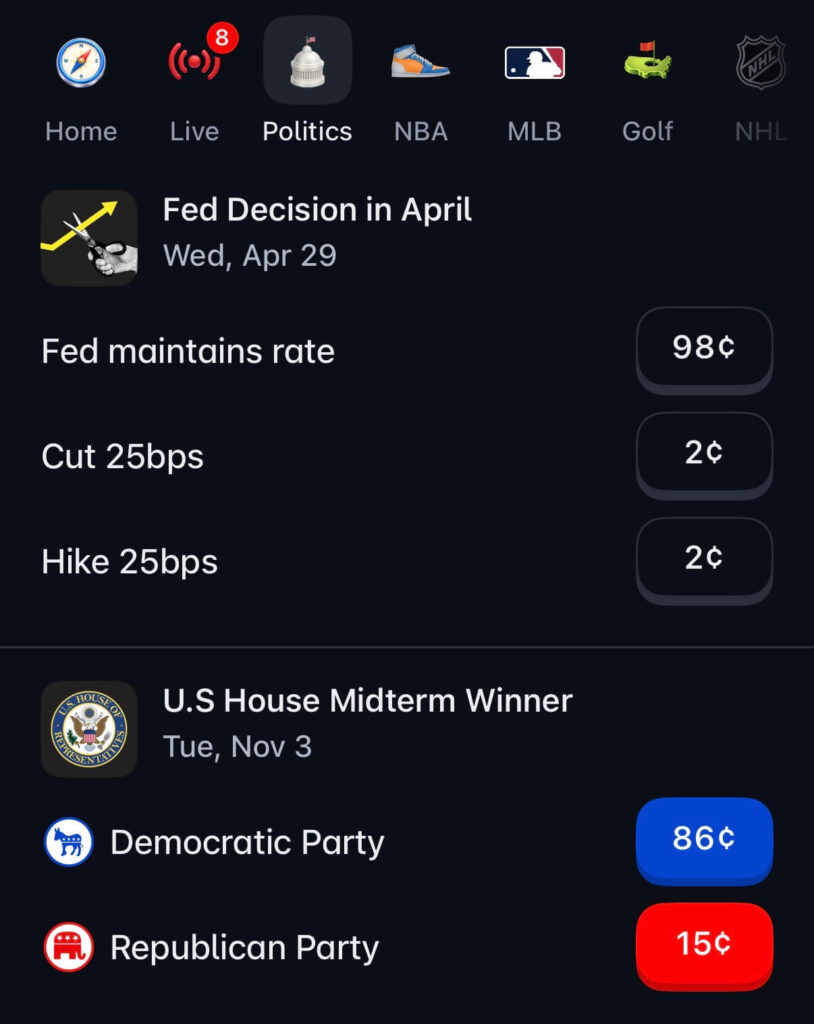Select the NHL shield icon
This screenshot has height=1024, width=814.
[x=759, y=62]
